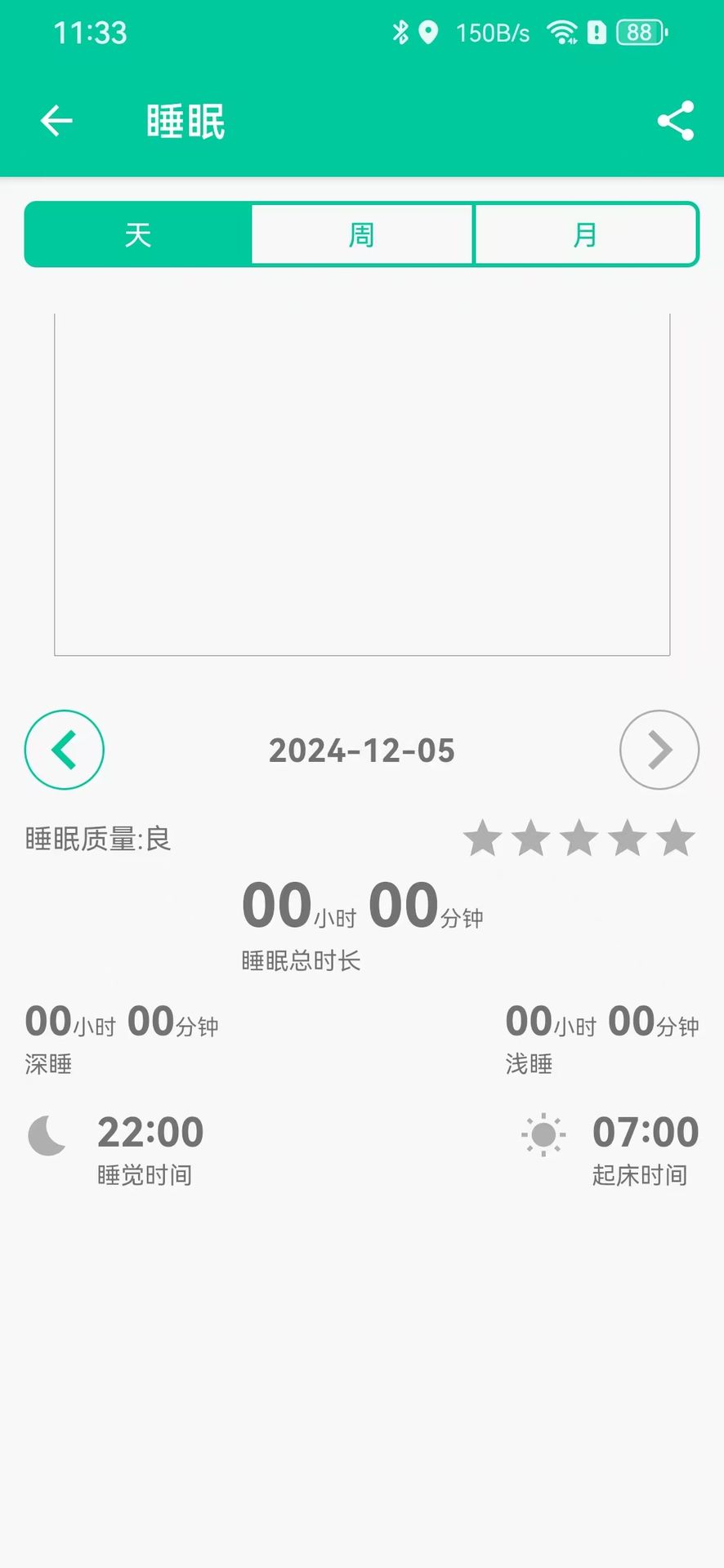724x1568 pixels.
Task: Select the 天 (day) view
Action: 138,234
